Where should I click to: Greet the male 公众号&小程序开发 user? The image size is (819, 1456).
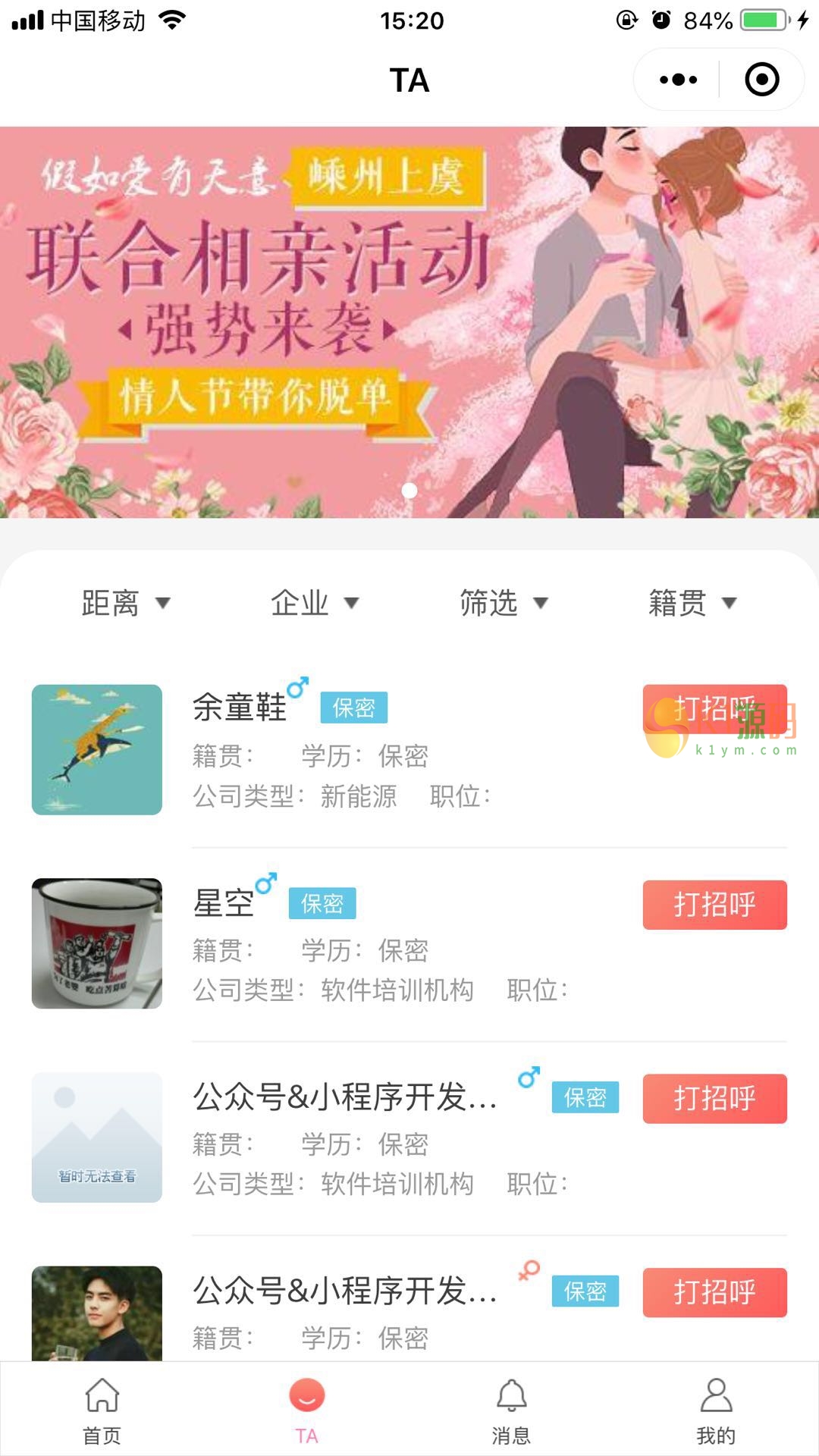click(714, 1098)
